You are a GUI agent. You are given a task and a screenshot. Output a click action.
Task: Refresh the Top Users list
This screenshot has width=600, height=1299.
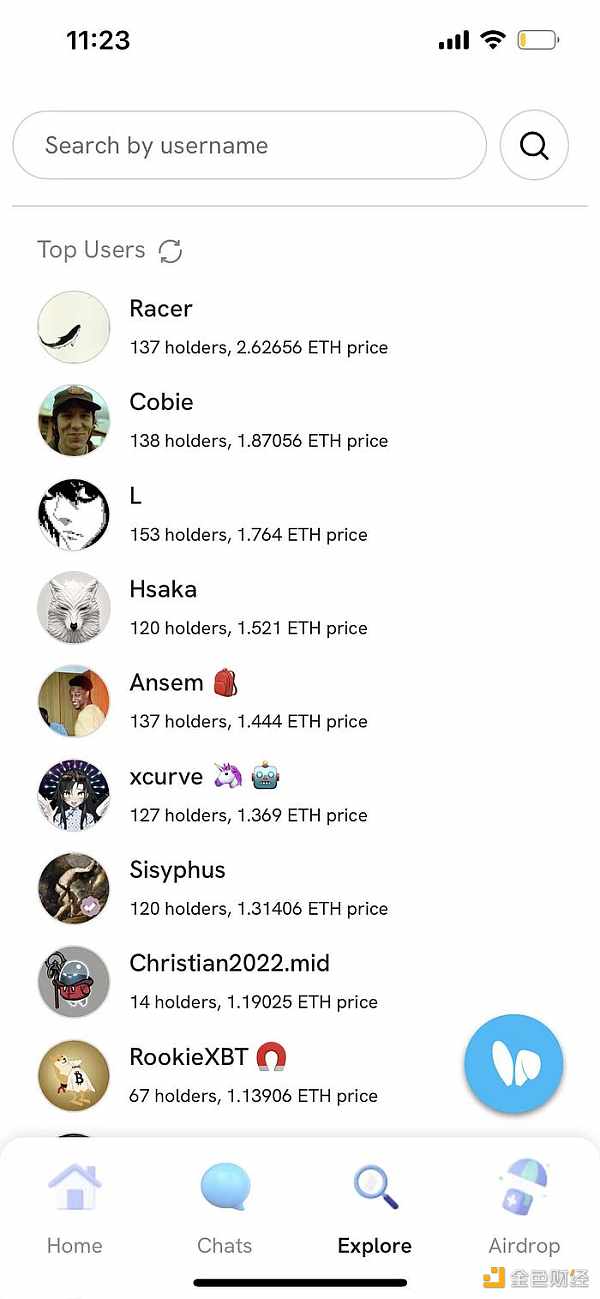point(171,251)
